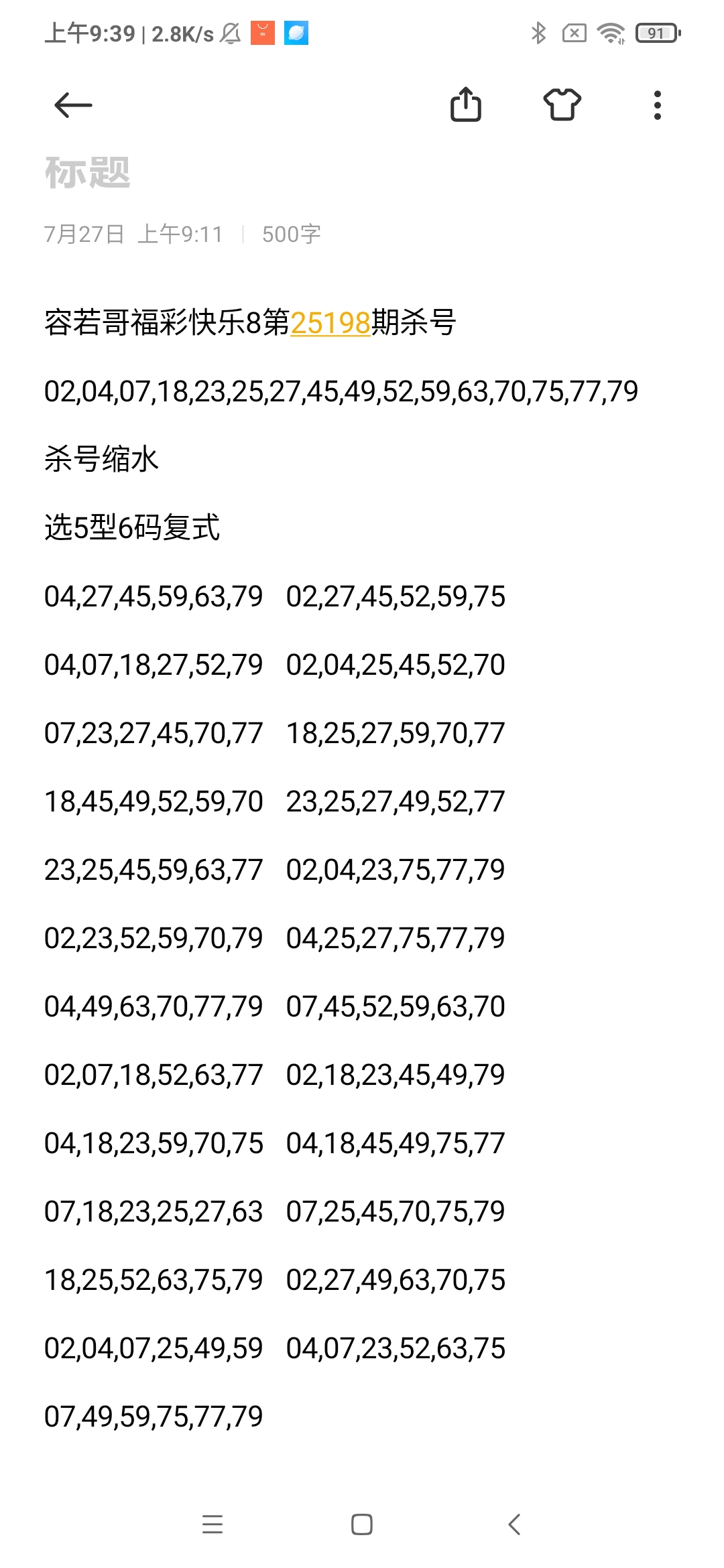Tap the blue notification icon
724x1568 pixels.
pyautogui.click(x=297, y=32)
